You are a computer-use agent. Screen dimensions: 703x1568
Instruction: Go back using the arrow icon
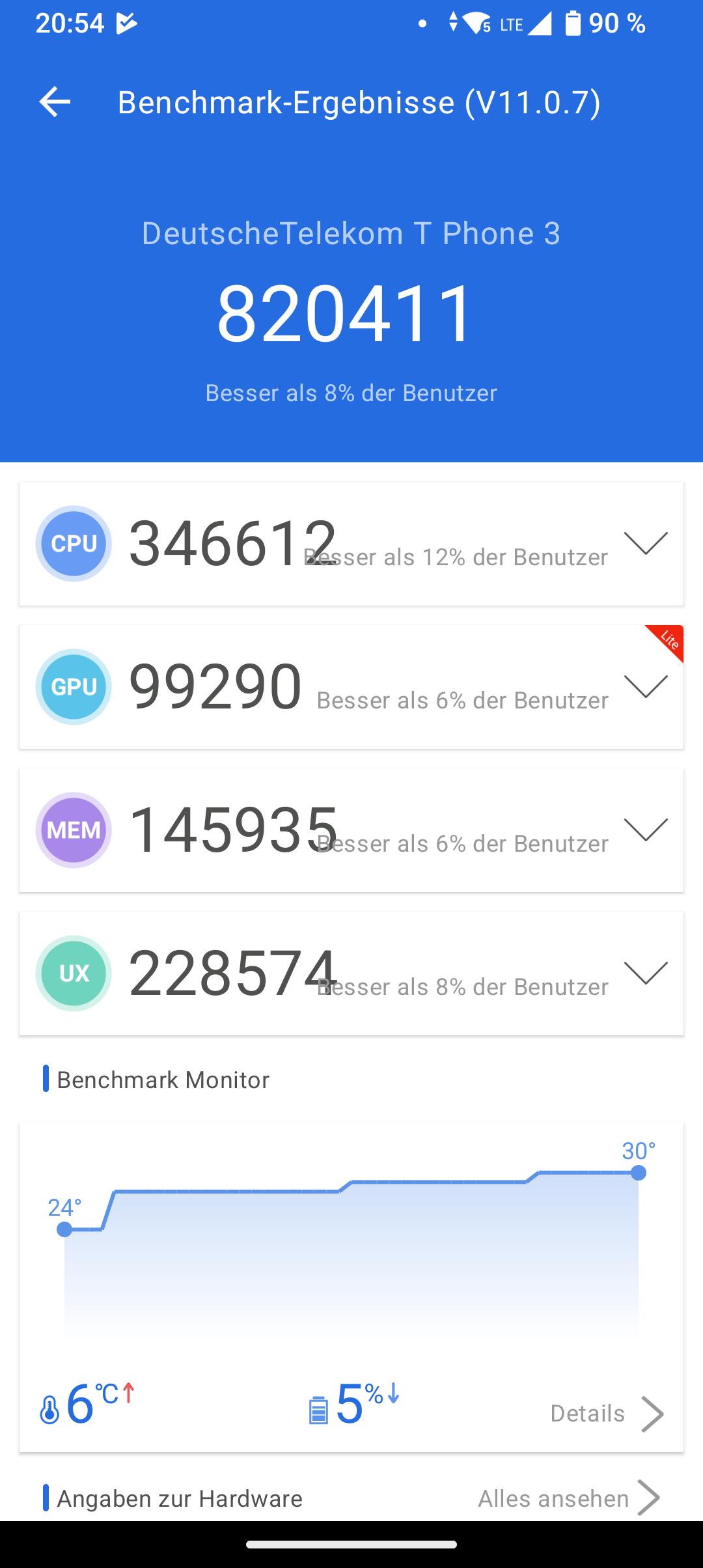coord(55,102)
